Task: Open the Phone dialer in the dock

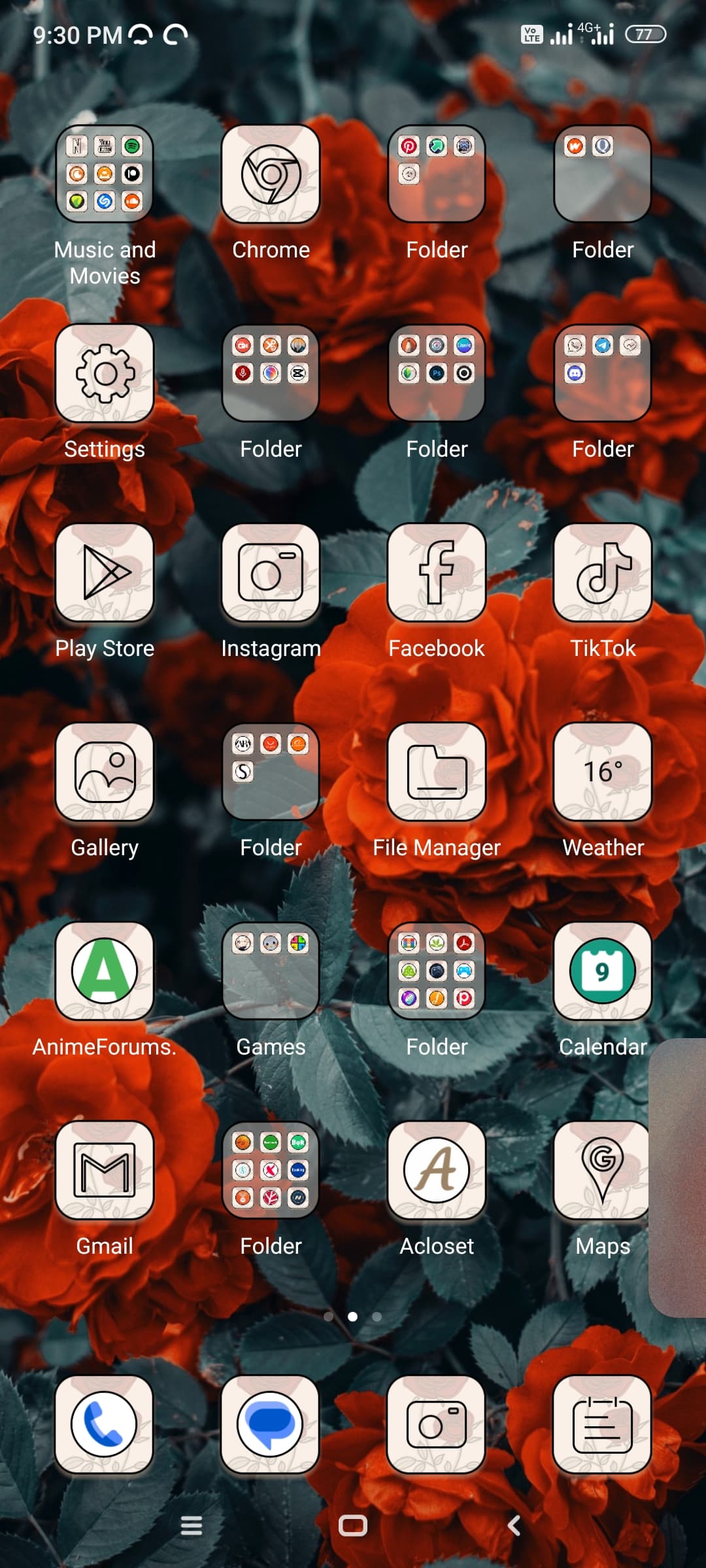Action: pos(105,1424)
